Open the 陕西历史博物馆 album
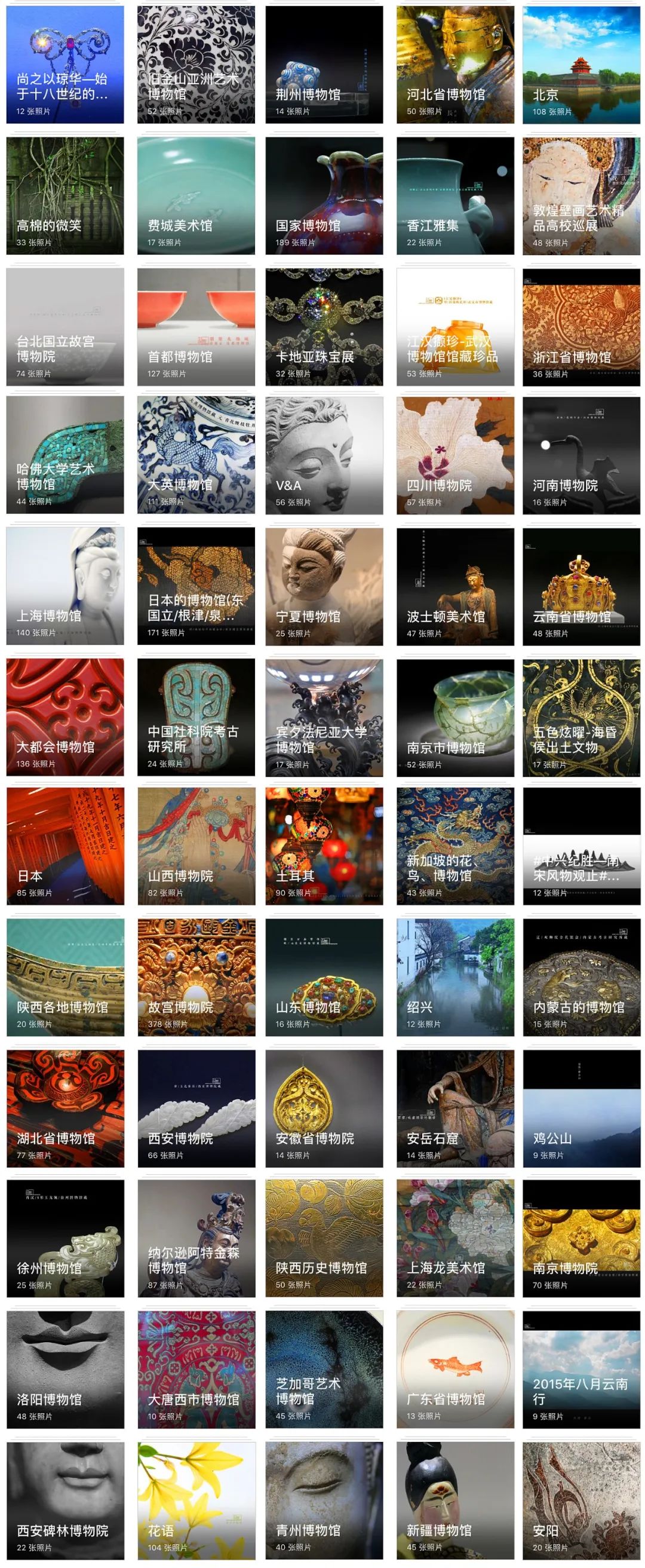 (324, 1238)
